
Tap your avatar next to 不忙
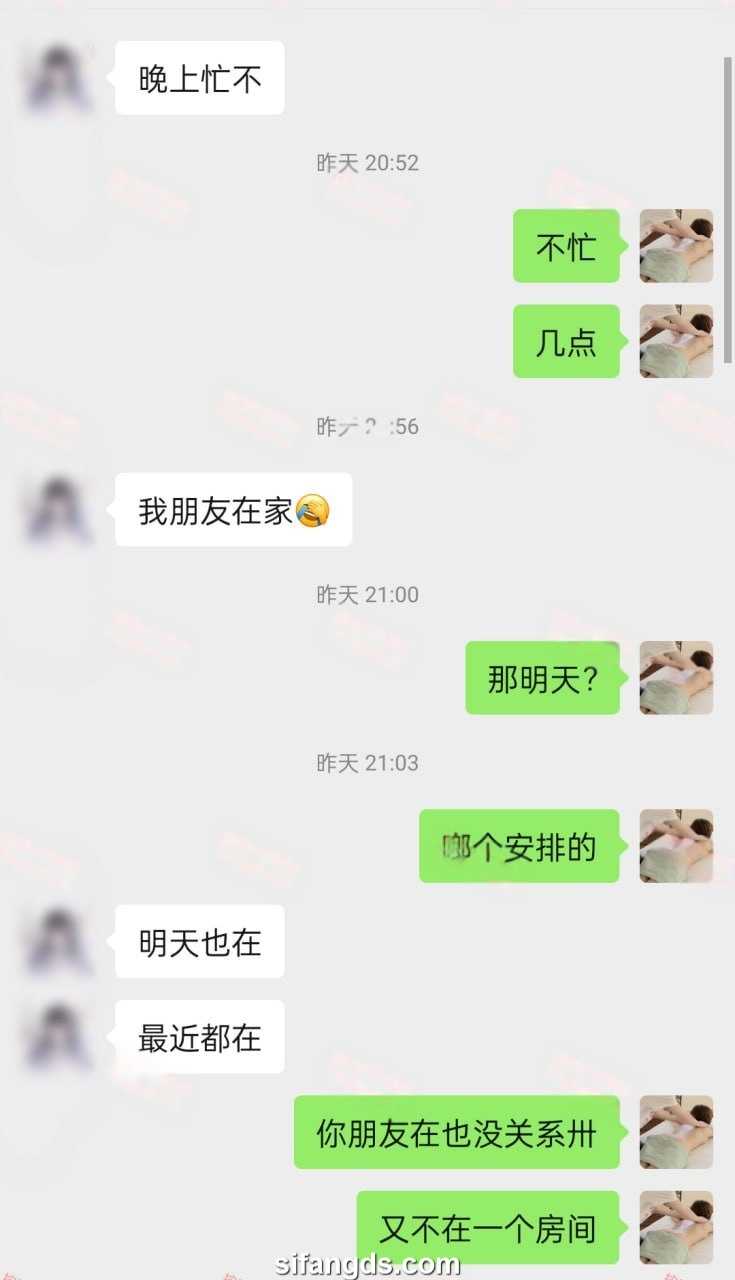point(676,246)
